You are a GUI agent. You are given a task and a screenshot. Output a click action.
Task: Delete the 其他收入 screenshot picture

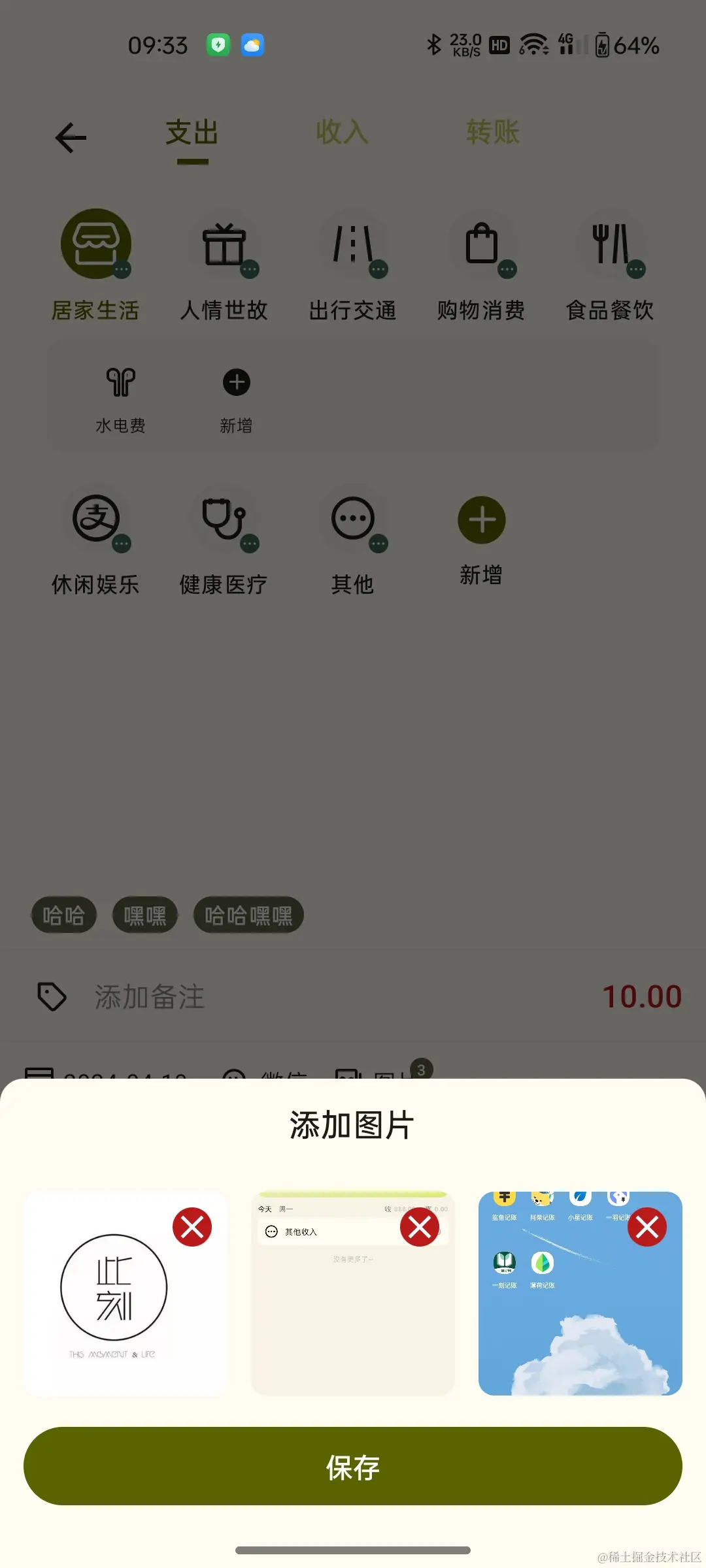pyautogui.click(x=420, y=1227)
